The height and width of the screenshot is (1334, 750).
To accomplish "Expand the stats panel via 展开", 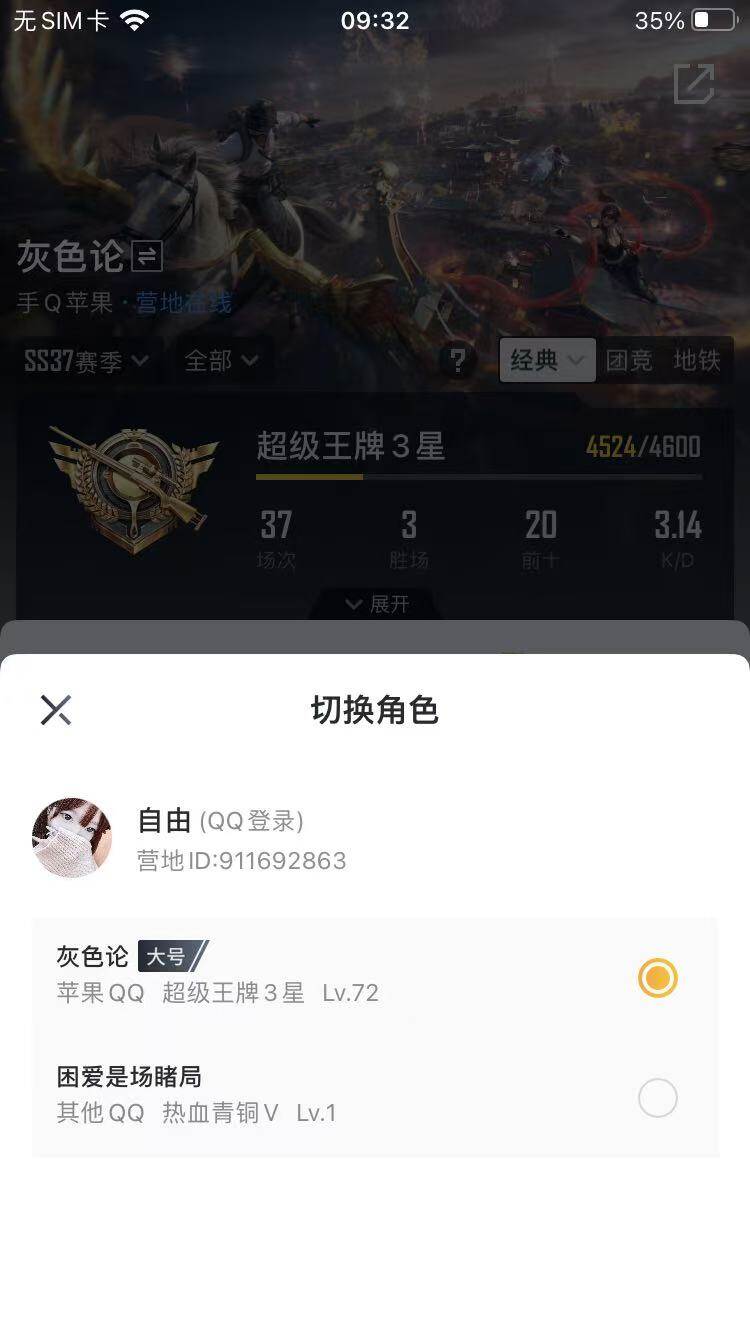I will tap(375, 604).
